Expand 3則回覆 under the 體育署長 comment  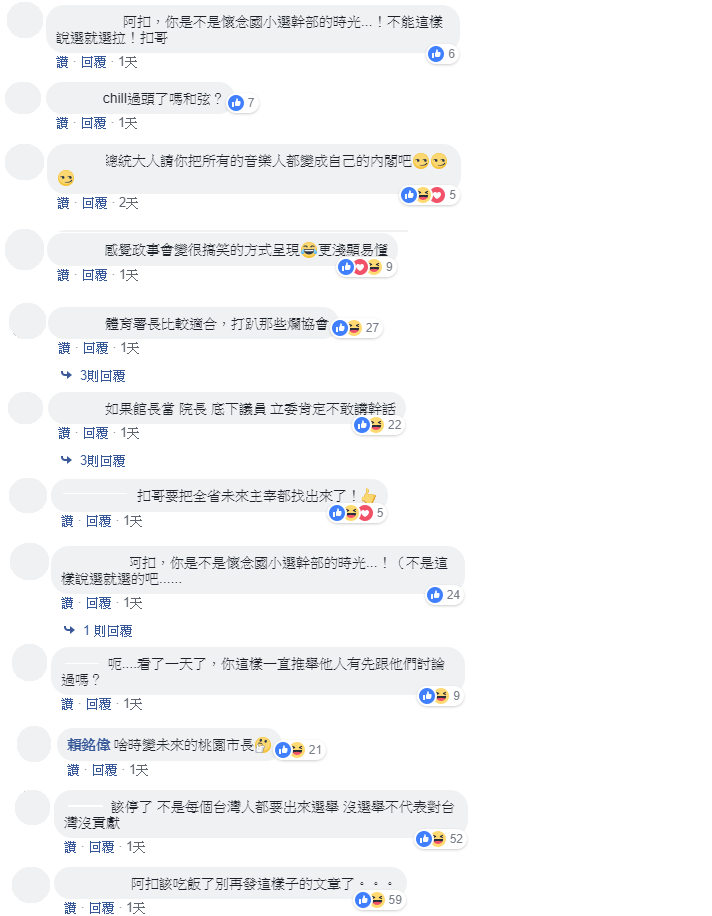coord(102,376)
